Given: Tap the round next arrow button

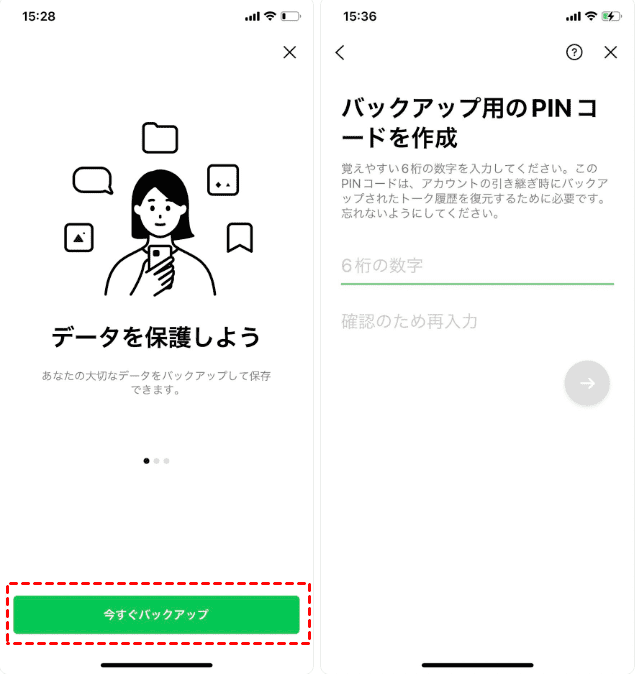Looking at the screenshot, I should tap(587, 383).
